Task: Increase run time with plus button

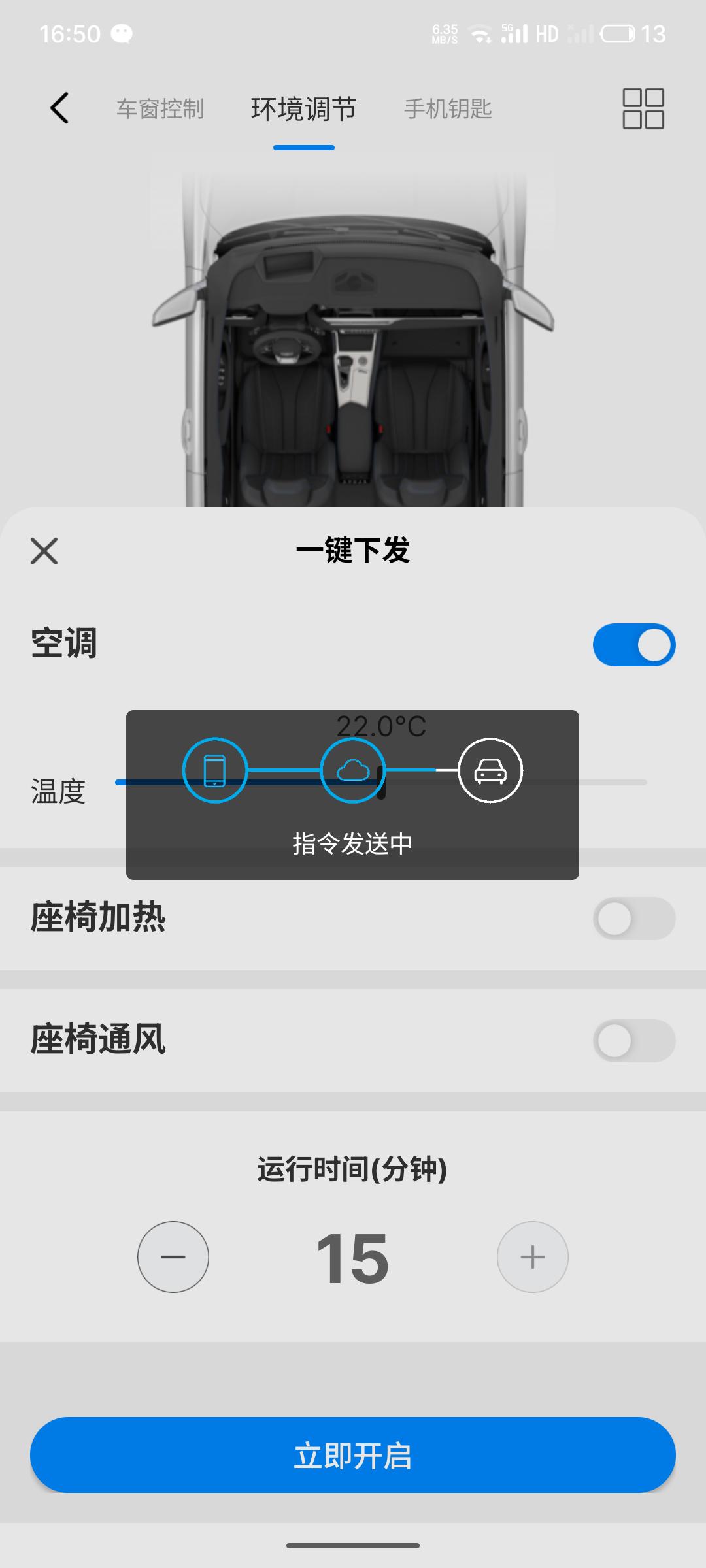Action: [x=533, y=1257]
